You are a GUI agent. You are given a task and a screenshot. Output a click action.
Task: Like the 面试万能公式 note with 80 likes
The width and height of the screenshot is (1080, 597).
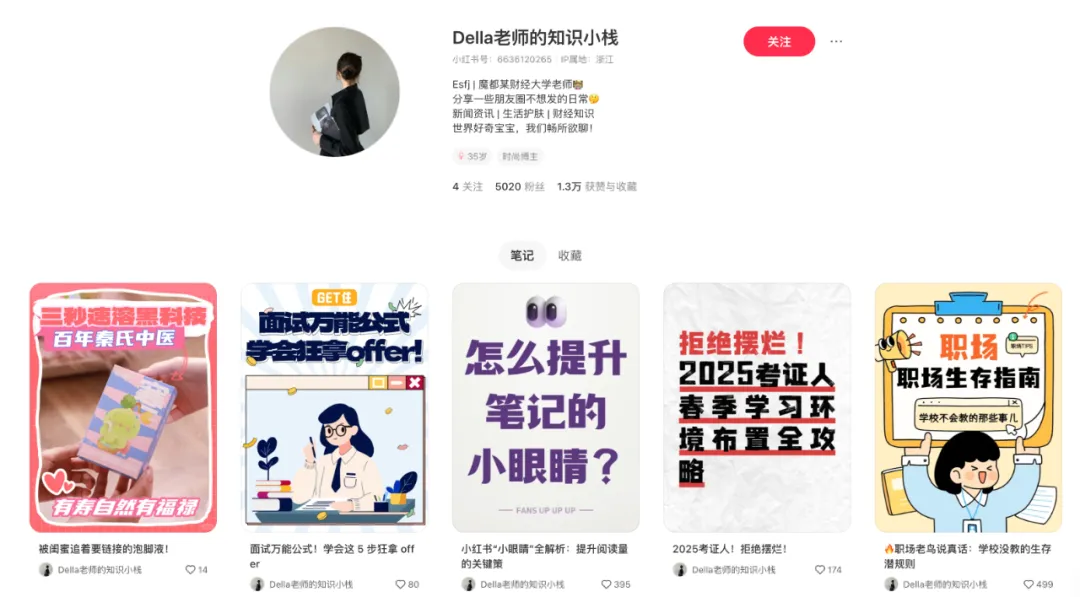[x=401, y=584]
